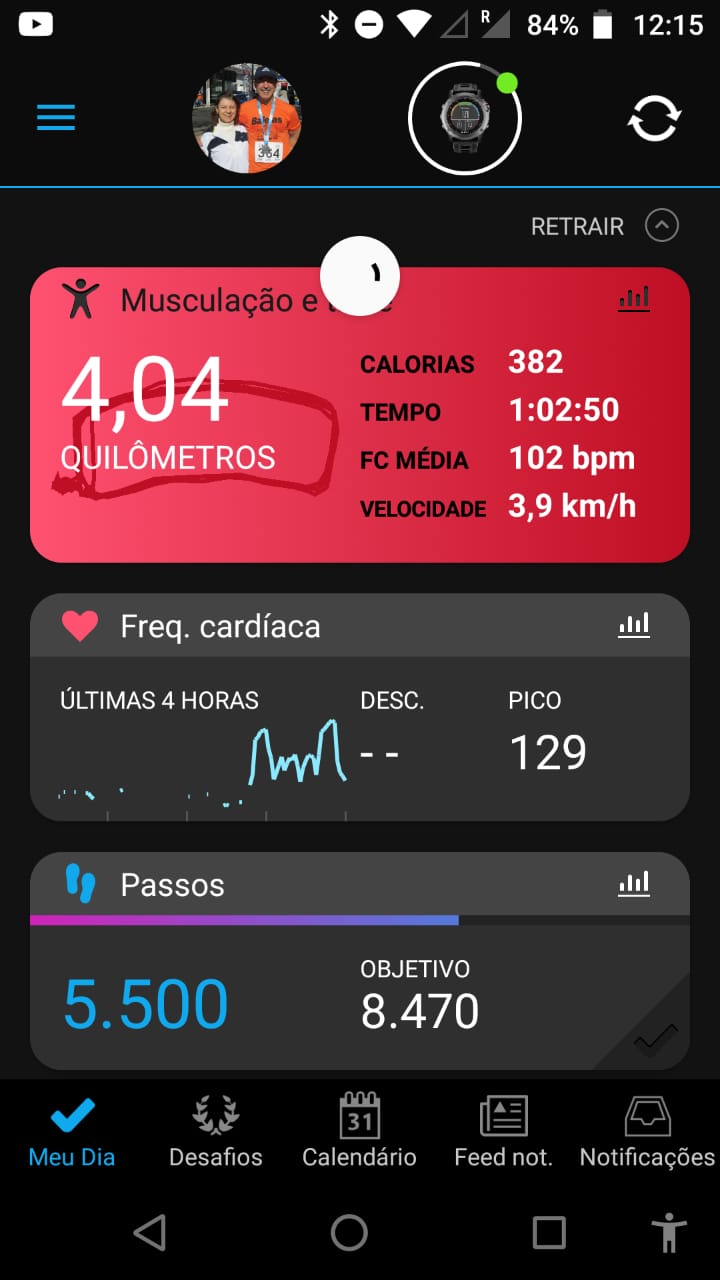Image resolution: width=720 pixels, height=1280 pixels.
Task: View the Freq. cardíaca chart icon
Action: [633, 626]
